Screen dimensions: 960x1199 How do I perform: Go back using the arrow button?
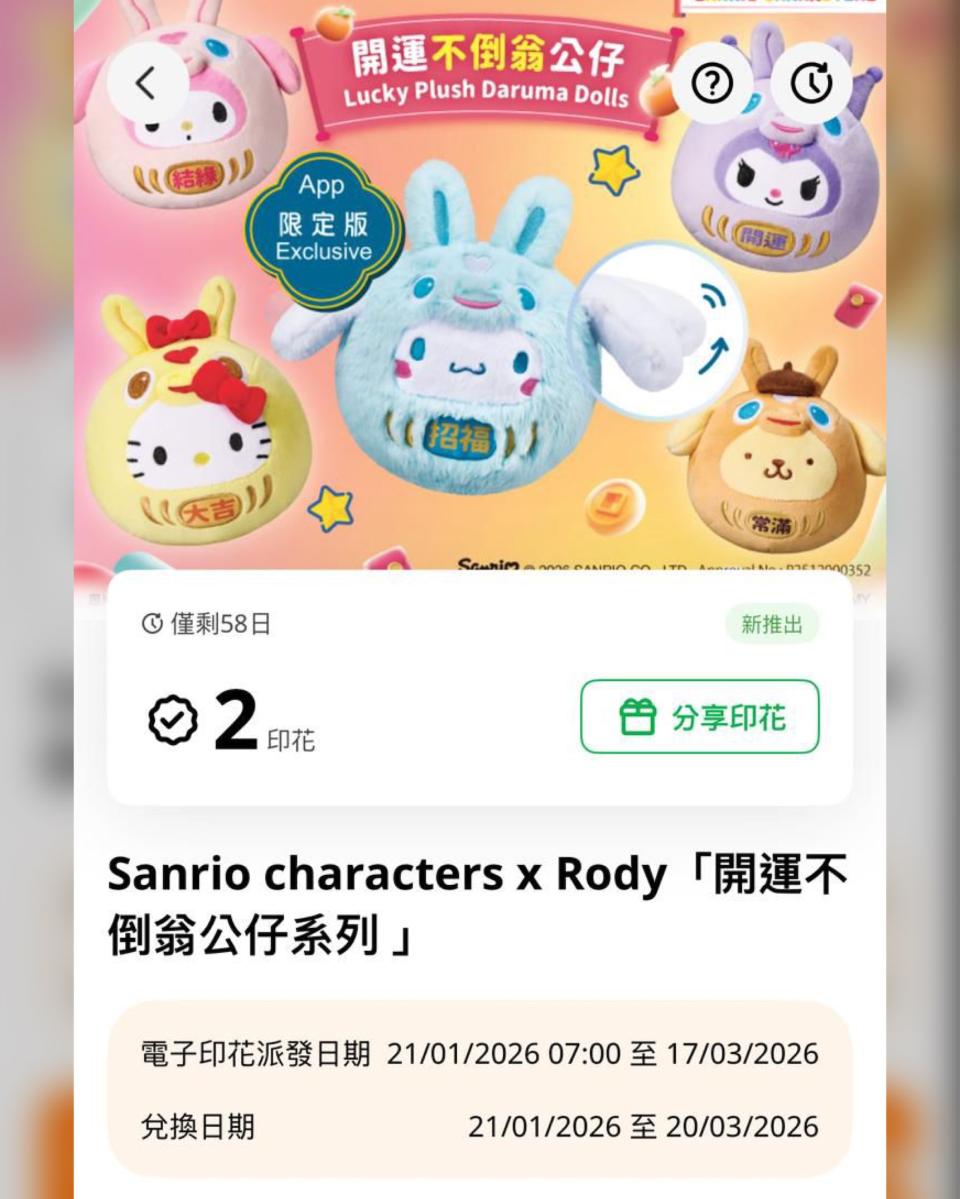147,84
